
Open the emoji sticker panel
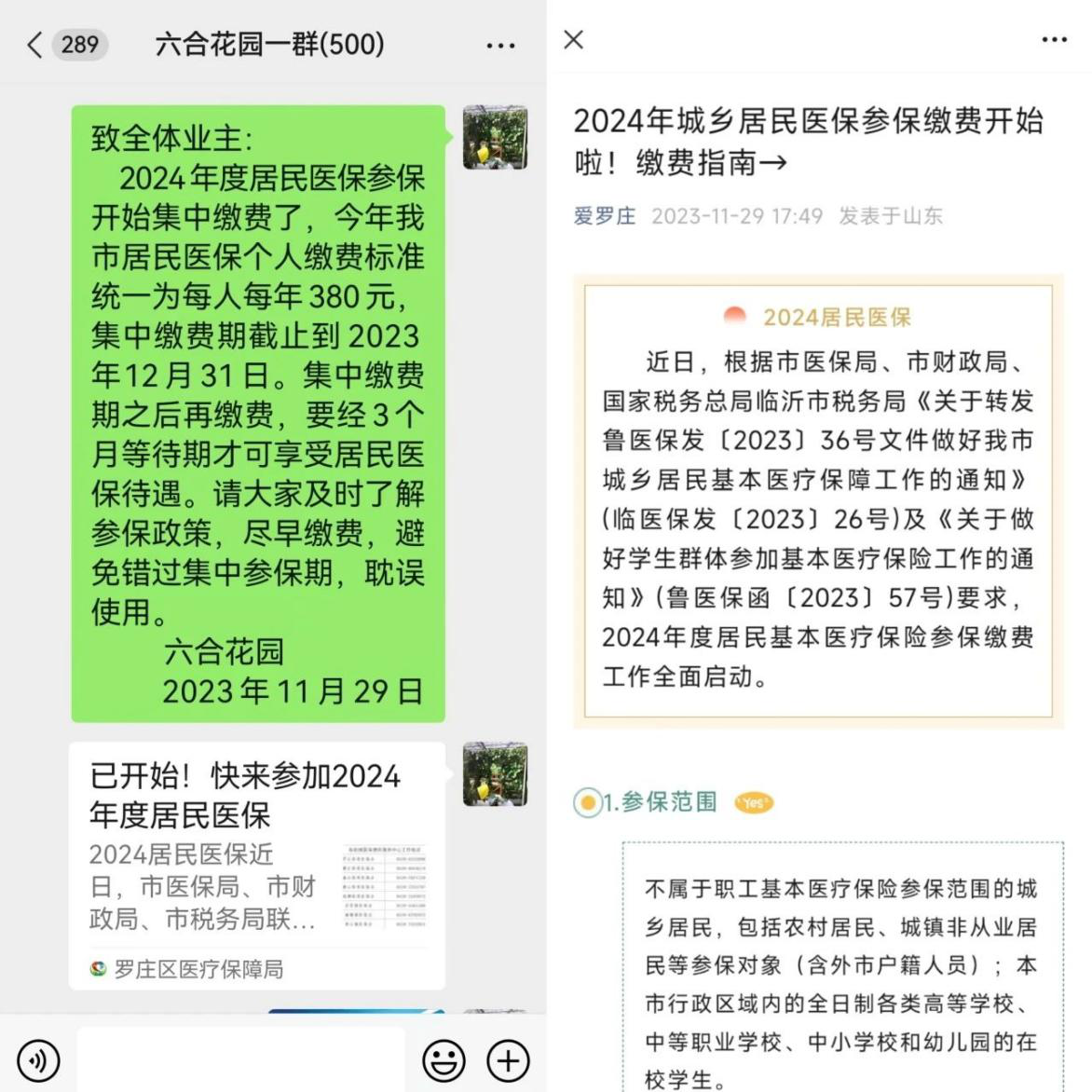(444, 1060)
